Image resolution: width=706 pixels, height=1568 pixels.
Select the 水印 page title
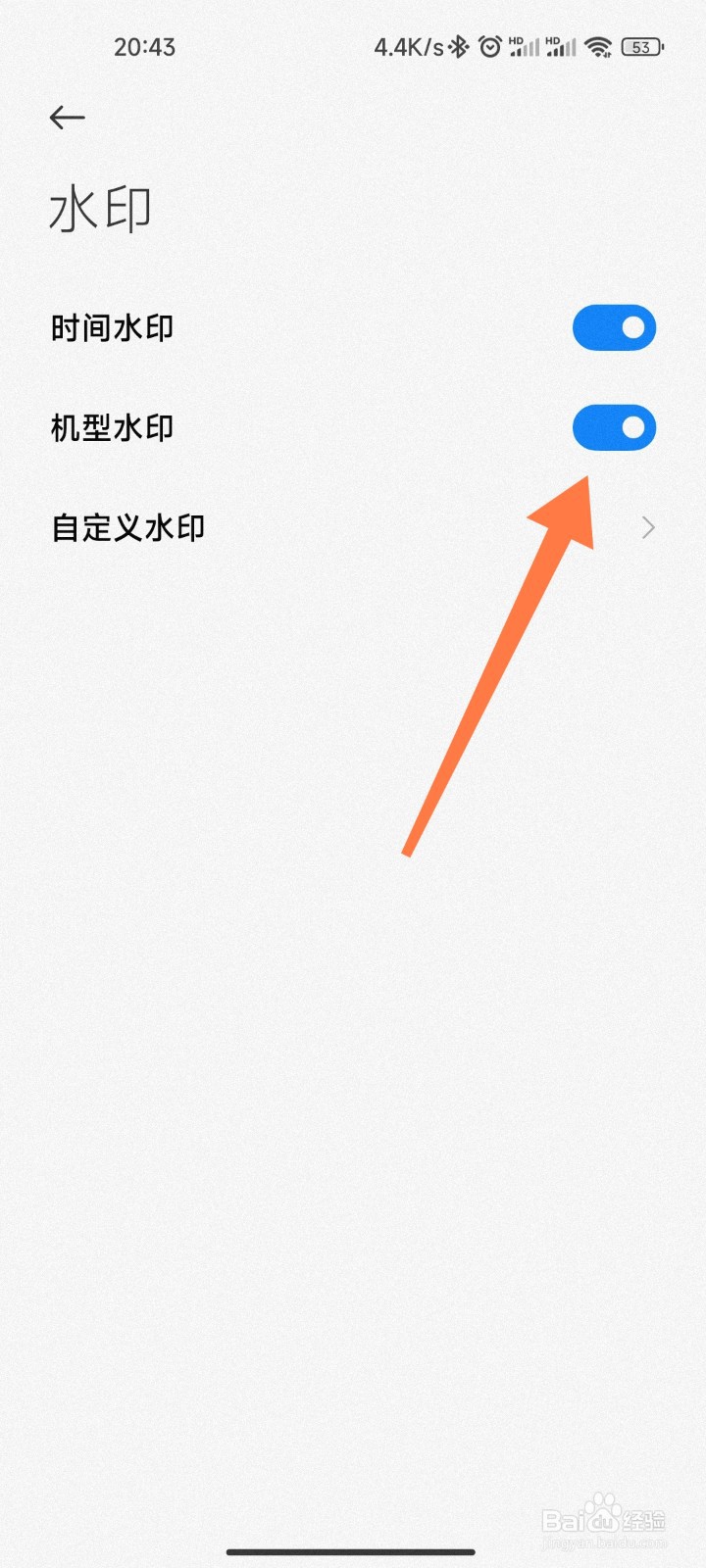99,209
